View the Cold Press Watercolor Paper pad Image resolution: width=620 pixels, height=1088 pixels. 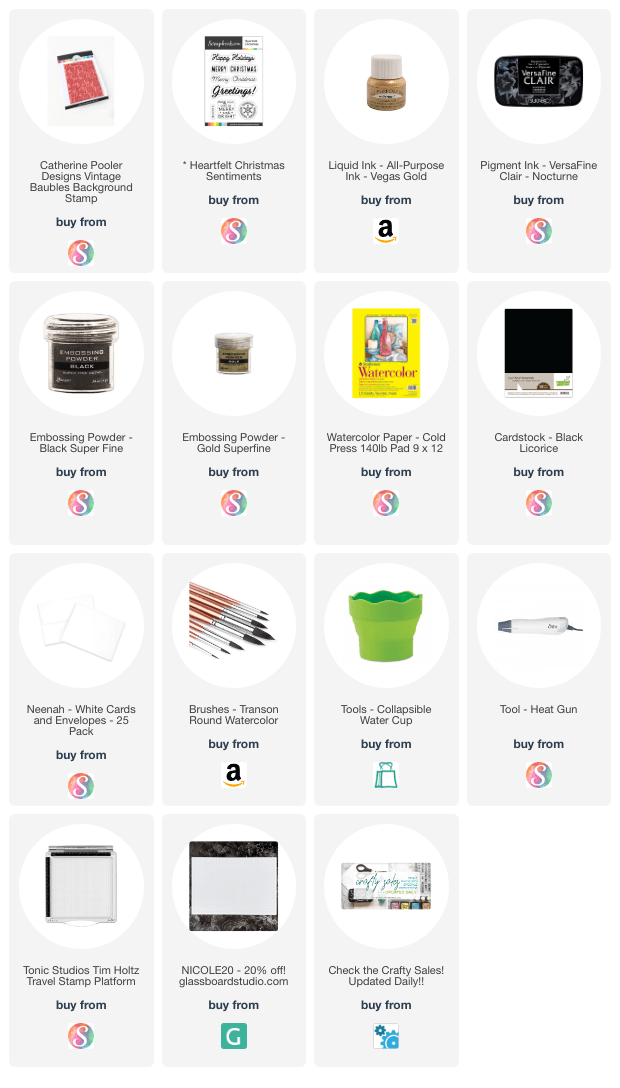click(386, 412)
